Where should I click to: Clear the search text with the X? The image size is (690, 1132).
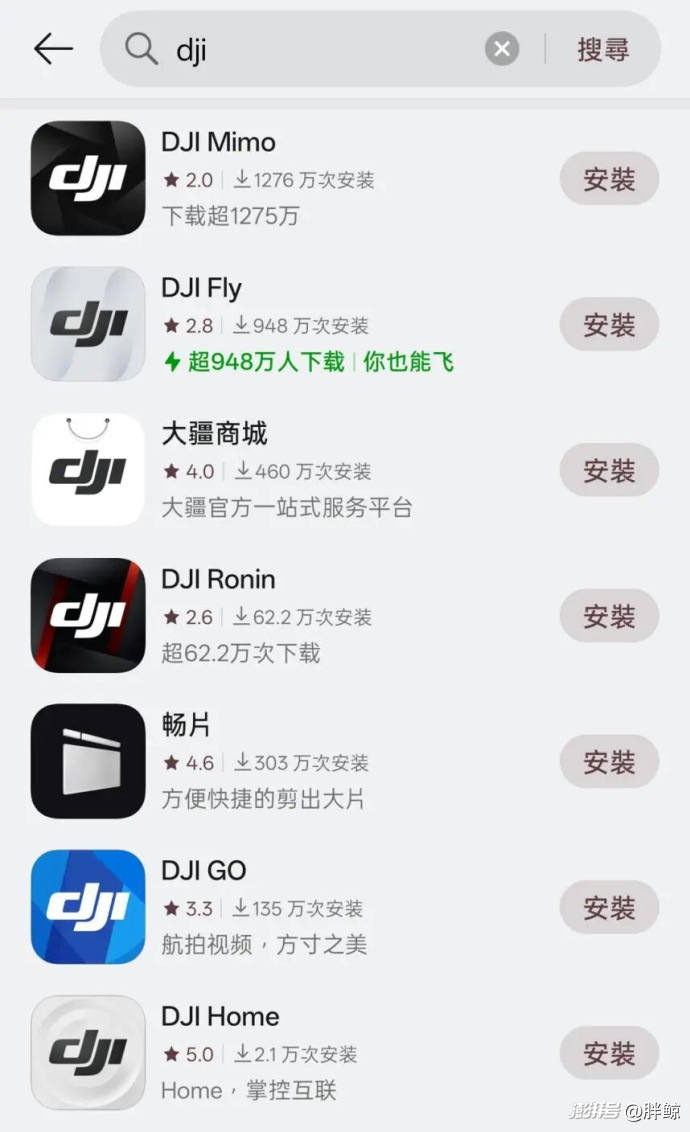(502, 49)
